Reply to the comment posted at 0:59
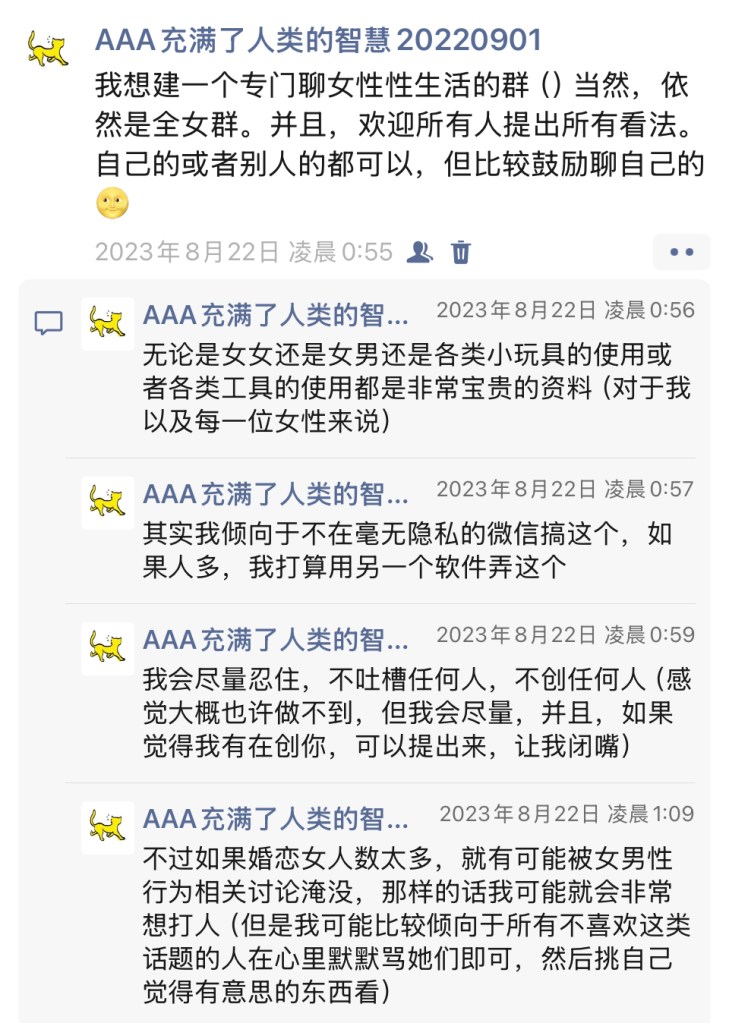Screen dimensions: 729x1023 pyautogui.click(x=418, y=709)
